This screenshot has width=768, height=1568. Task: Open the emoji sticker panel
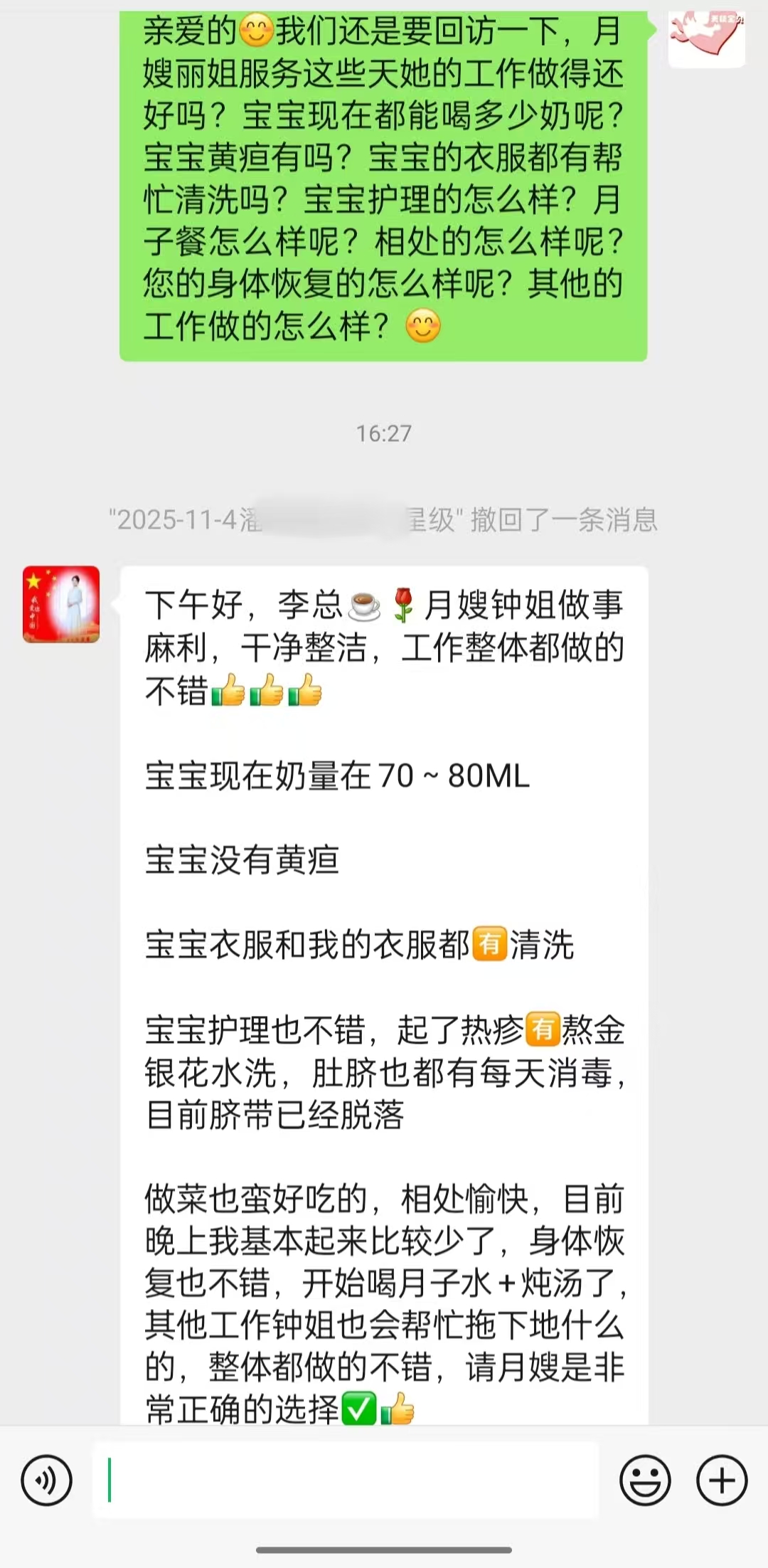click(645, 1480)
